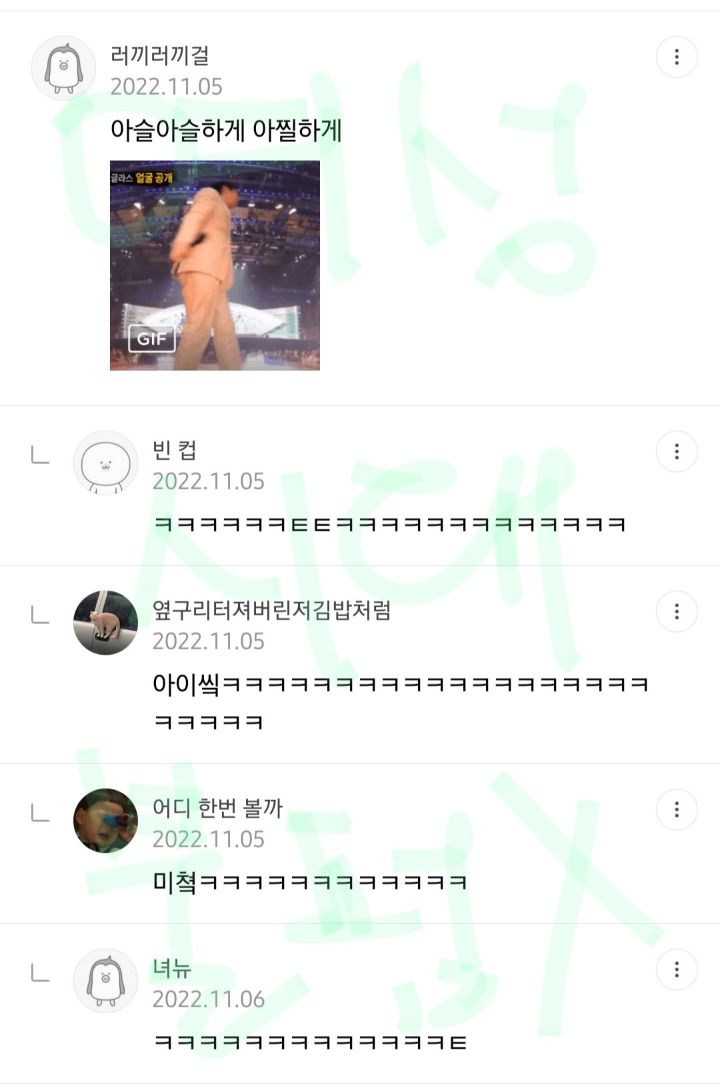Open overflow menu on 빈 컵's reply
720x1090 pixels.
(677, 452)
